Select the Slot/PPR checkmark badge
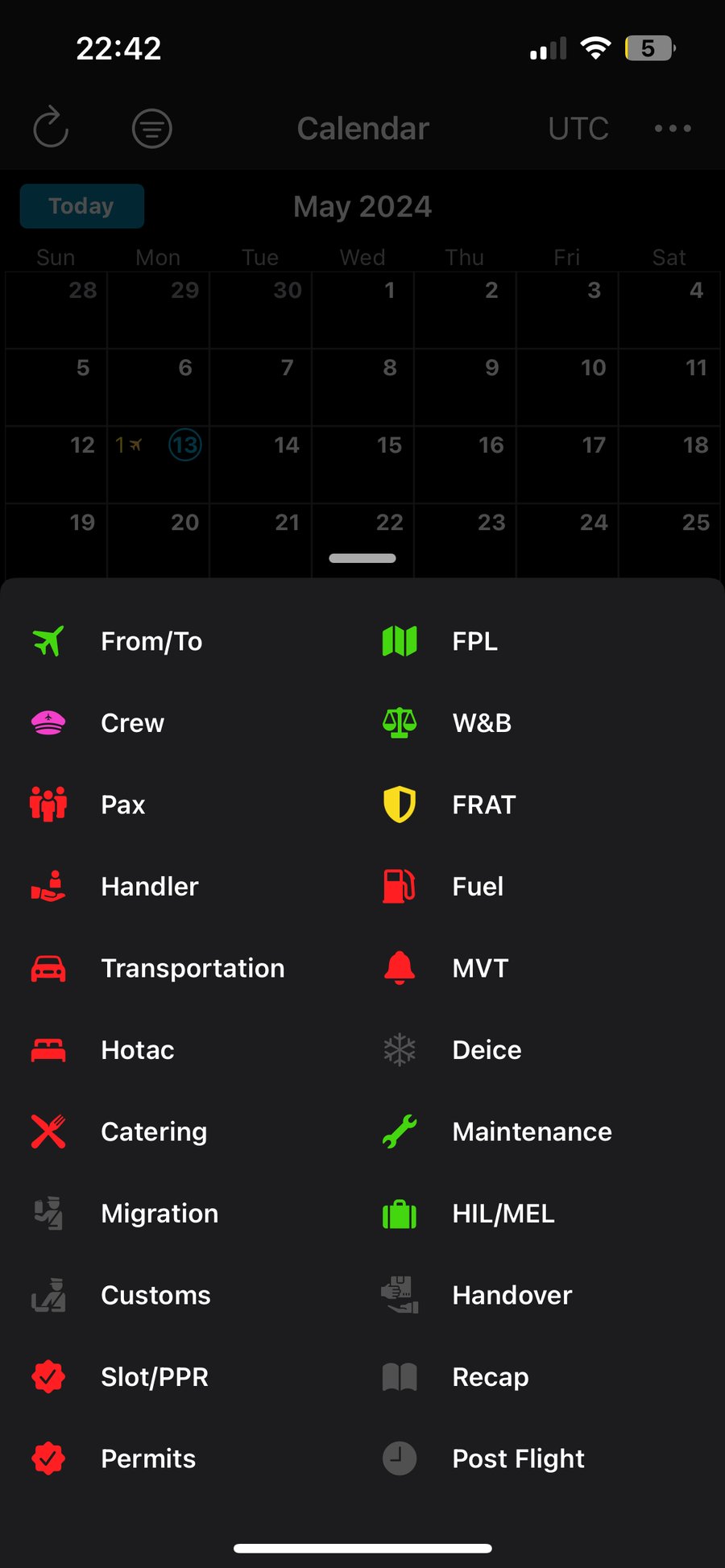The height and width of the screenshot is (1568, 725). (48, 1376)
